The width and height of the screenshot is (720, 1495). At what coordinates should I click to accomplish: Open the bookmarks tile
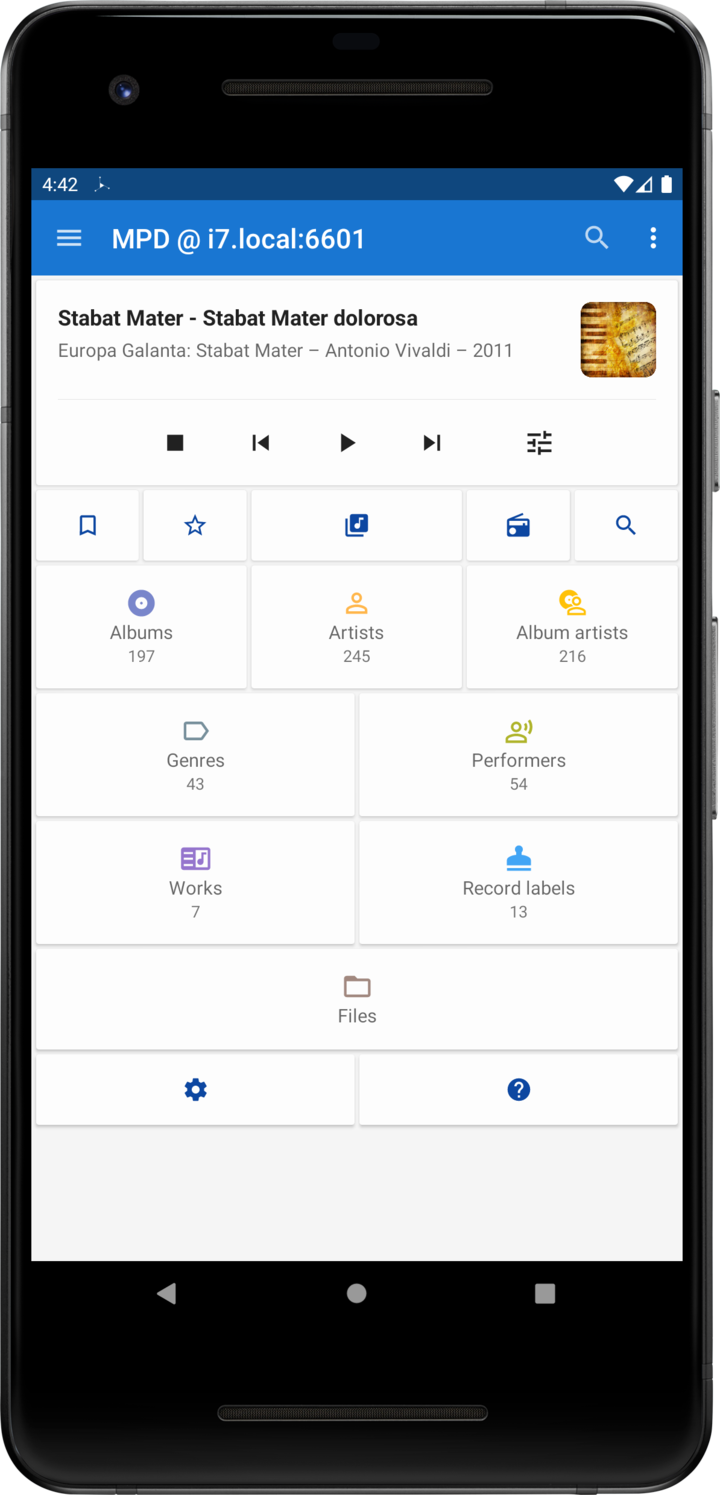click(88, 526)
